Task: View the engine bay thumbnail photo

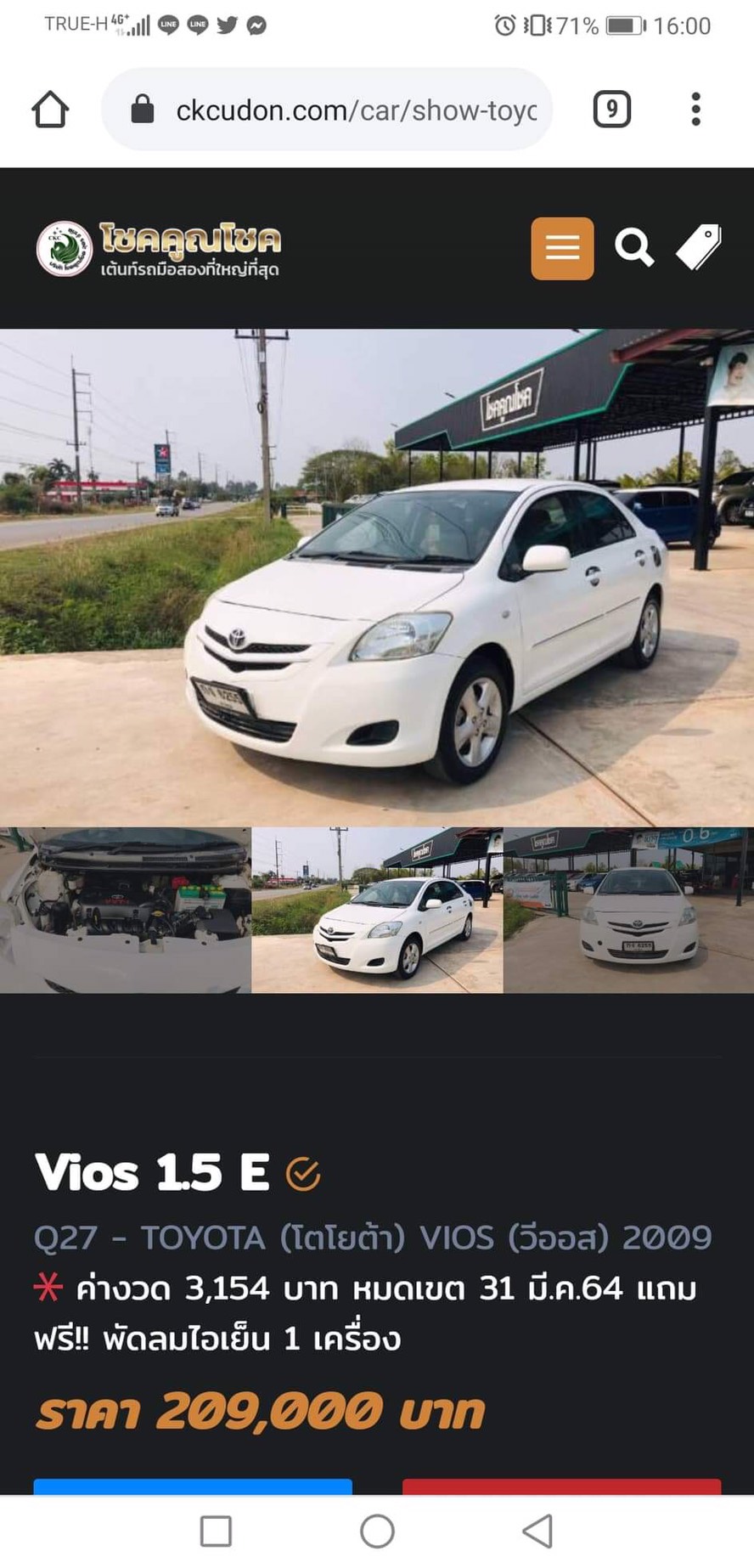Action: (x=126, y=910)
